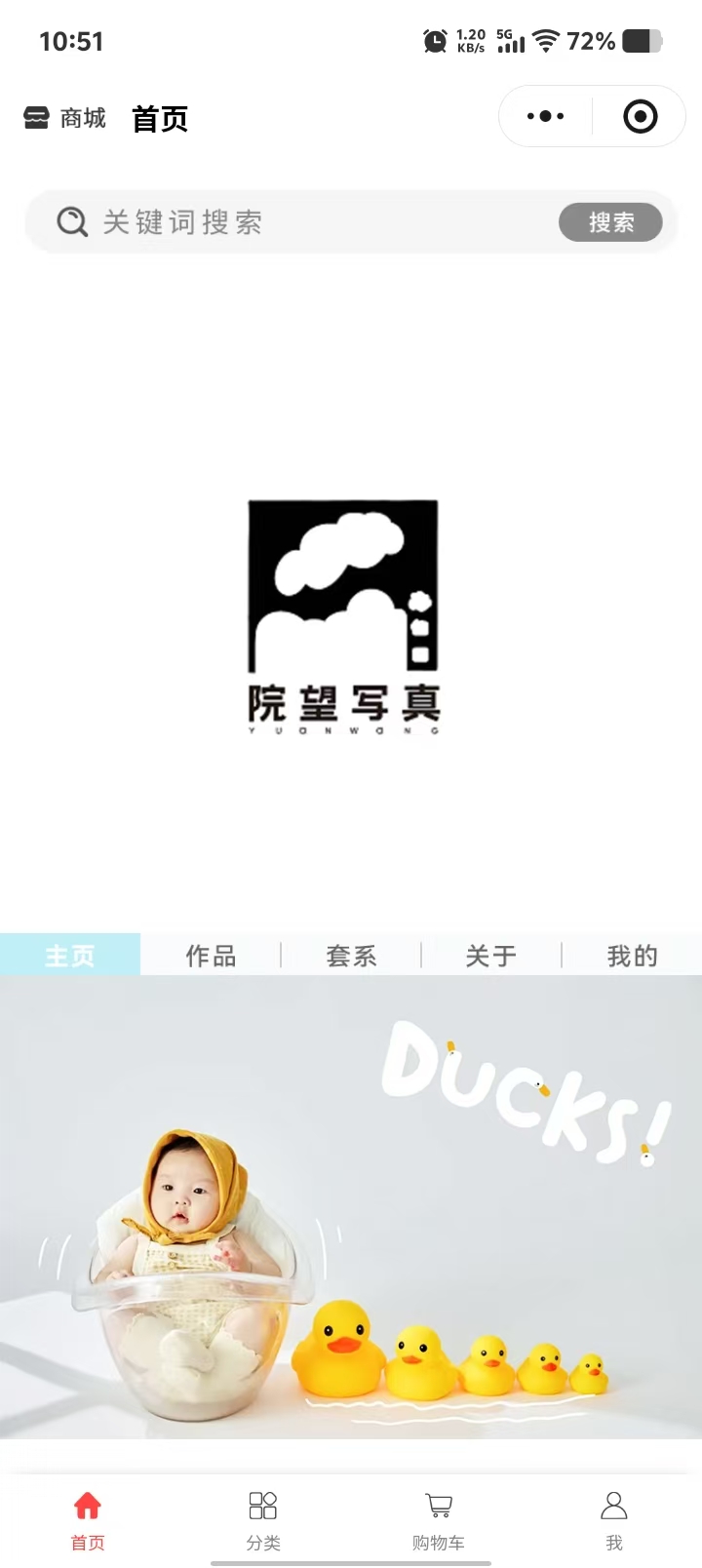702x1568 pixels.
Task: Switch to the 作品 tab
Action: pos(211,956)
